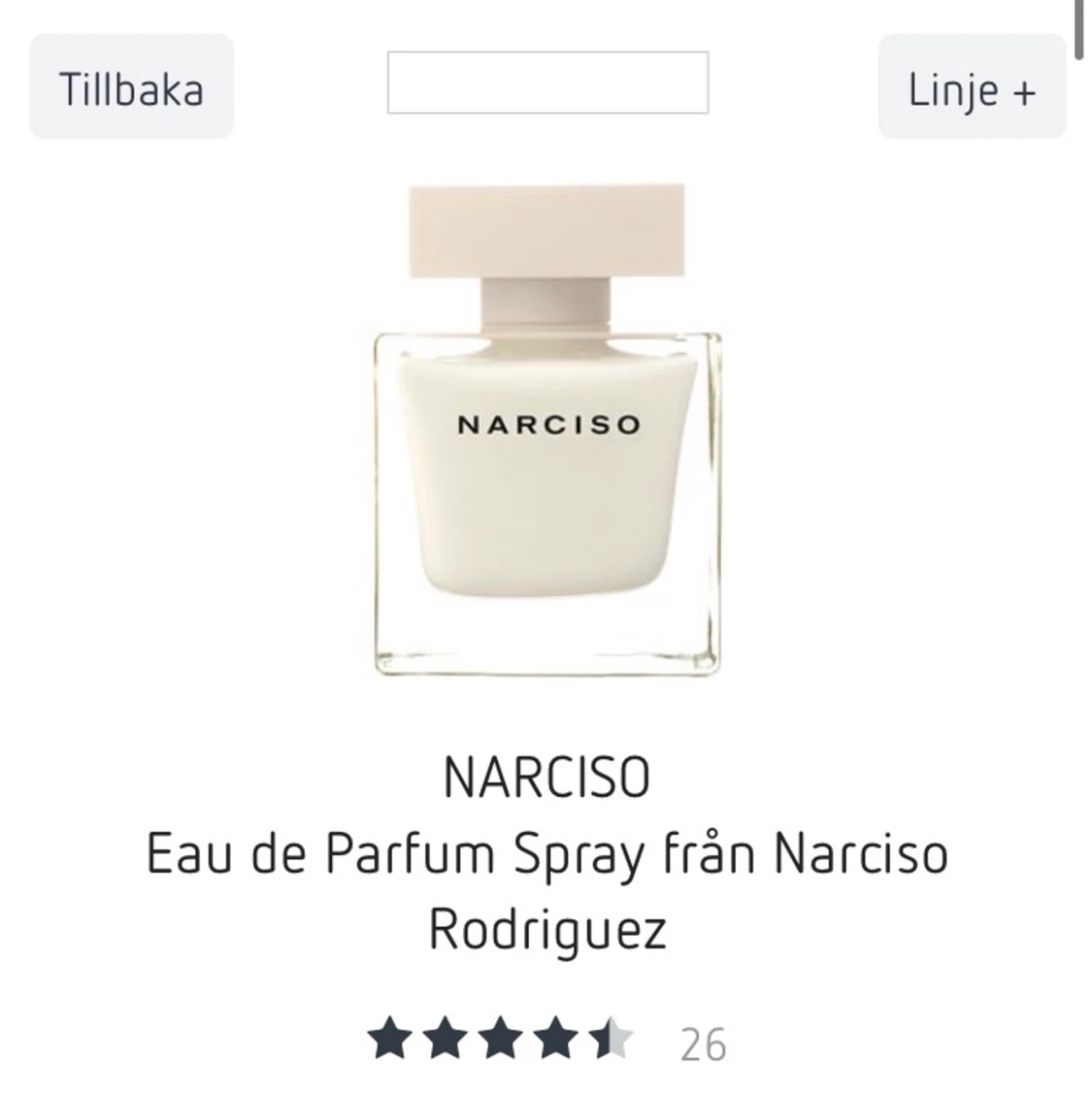Image resolution: width=1092 pixels, height=1094 pixels.
Task: Open the Linje + menu
Action: [x=972, y=89]
